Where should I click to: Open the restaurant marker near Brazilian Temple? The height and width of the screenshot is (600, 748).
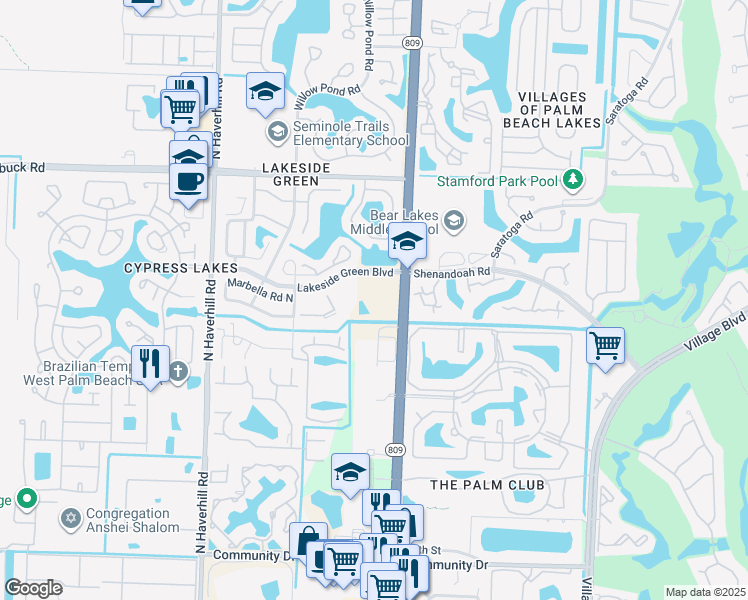point(151,363)
